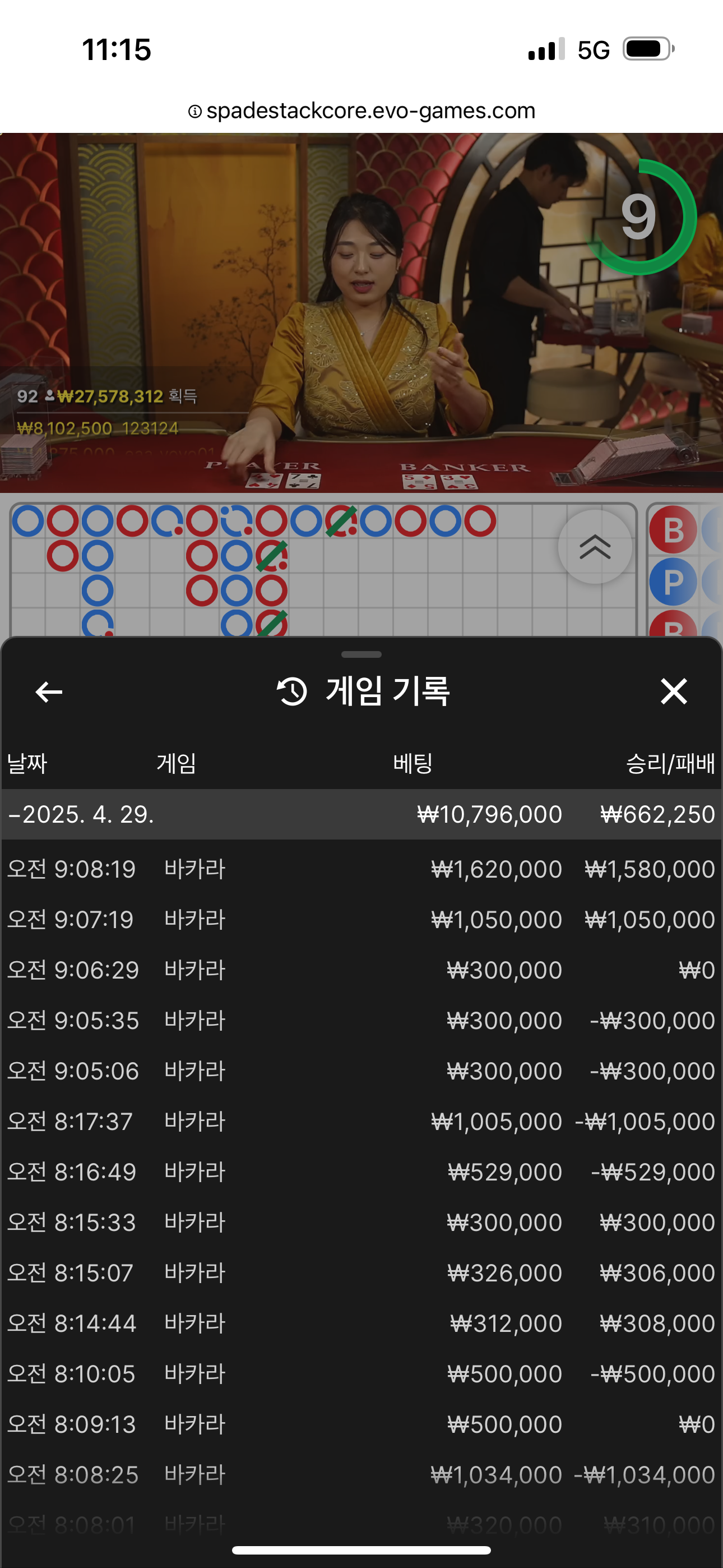Image resolution: width=723 pixels, height=1568 pixels.
Task: View the 오전 8:17:37 round details
Action: click(x=361, y=1121)
